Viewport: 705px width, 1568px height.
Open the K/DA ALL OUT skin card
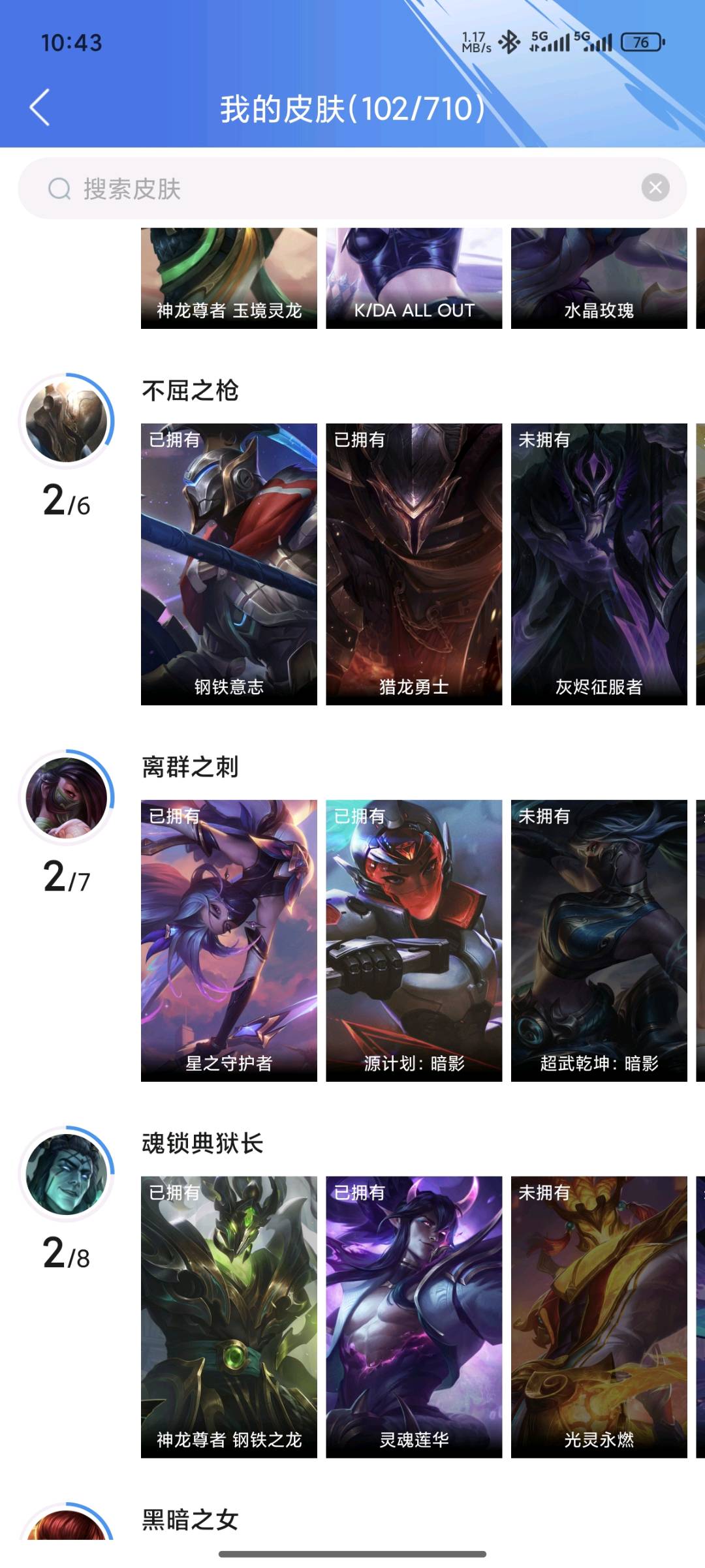[x=414, y=278]
